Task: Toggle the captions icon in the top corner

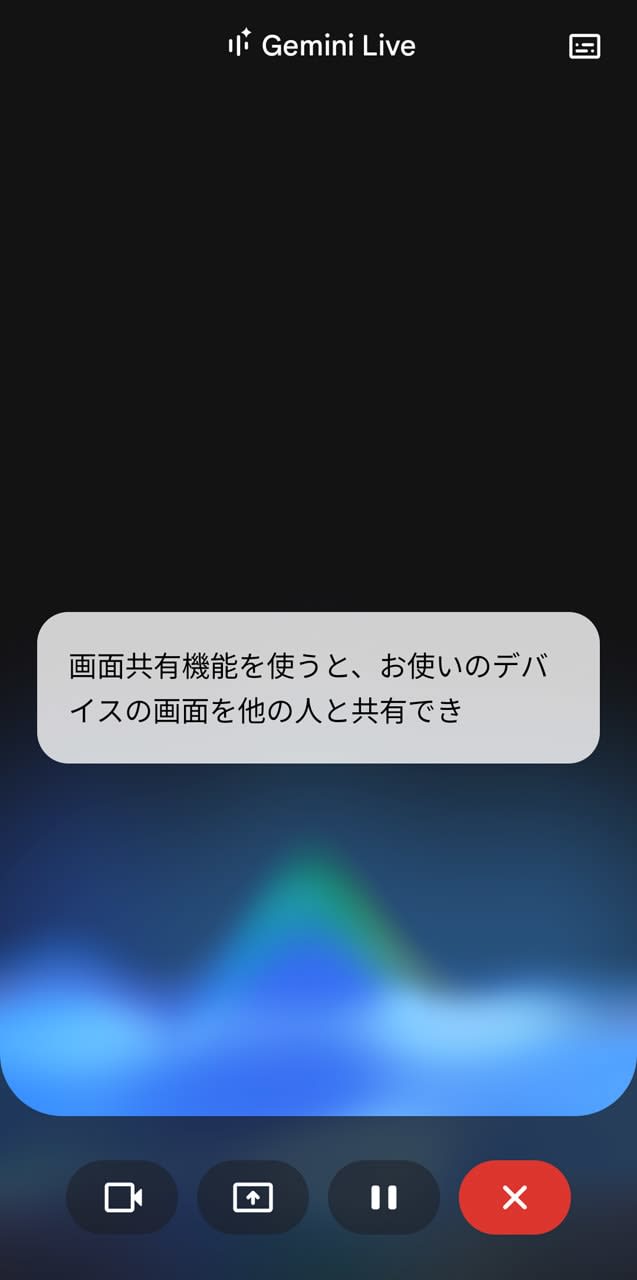Action: 584,46
